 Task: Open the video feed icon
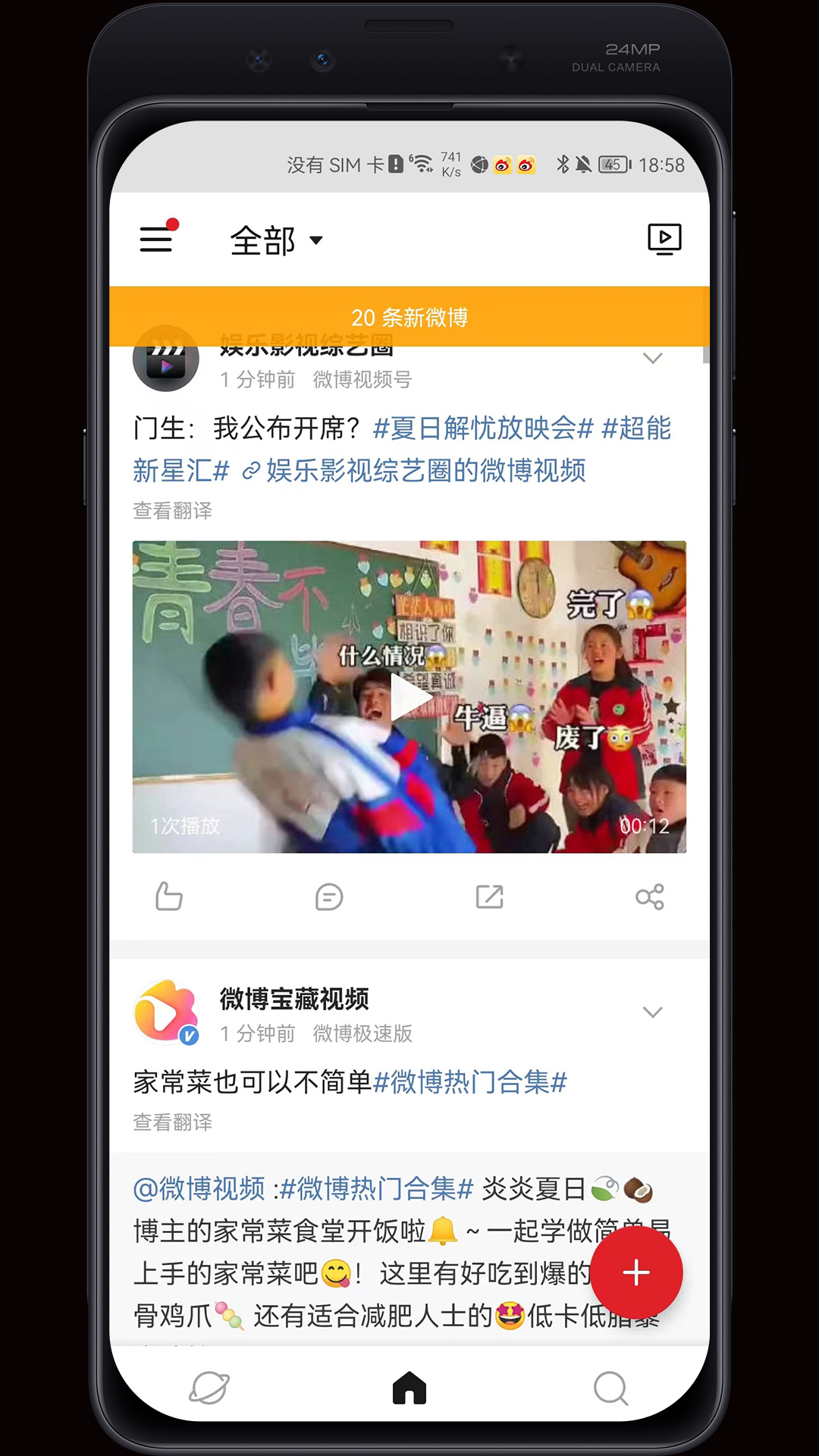pyautogui.click(x=664, y=239)
